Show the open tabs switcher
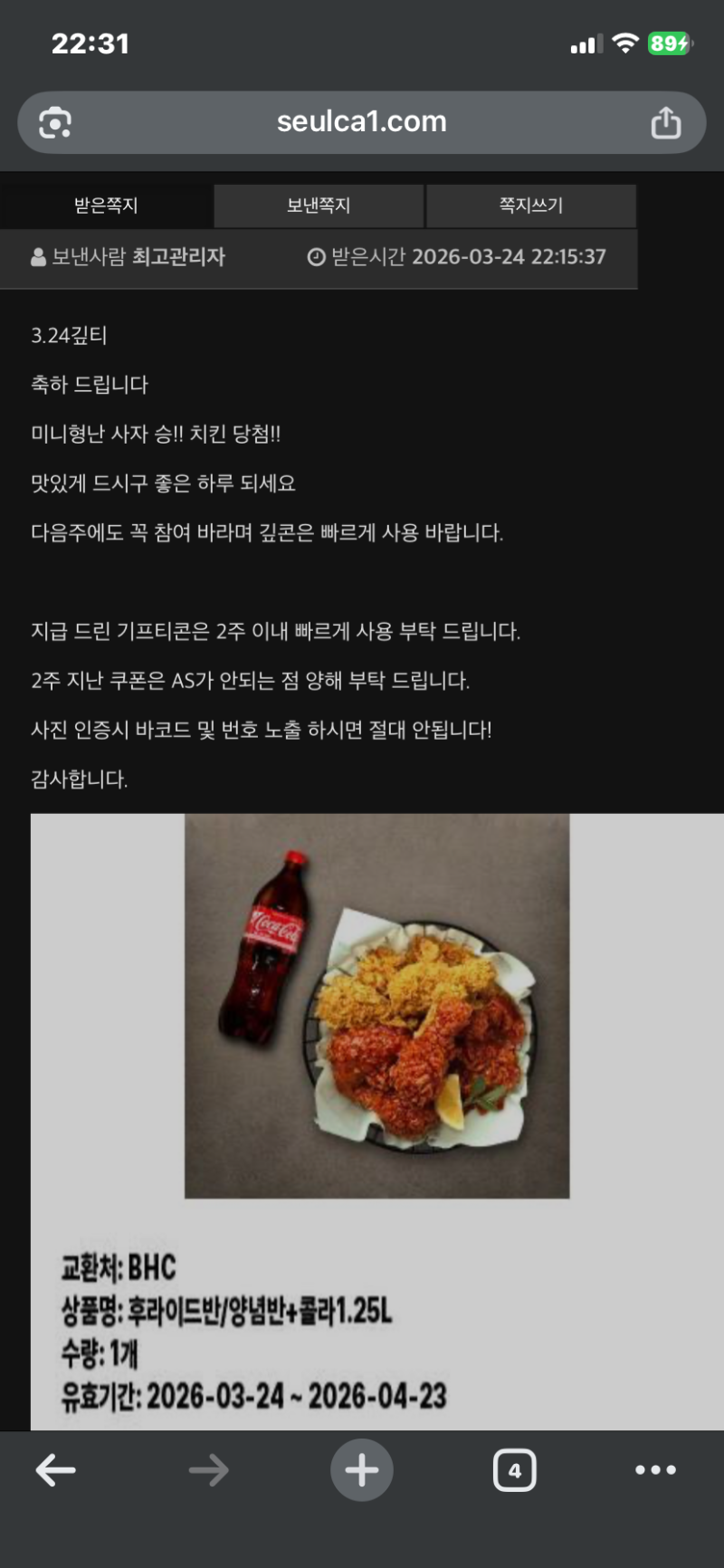 pos(514,1470)
